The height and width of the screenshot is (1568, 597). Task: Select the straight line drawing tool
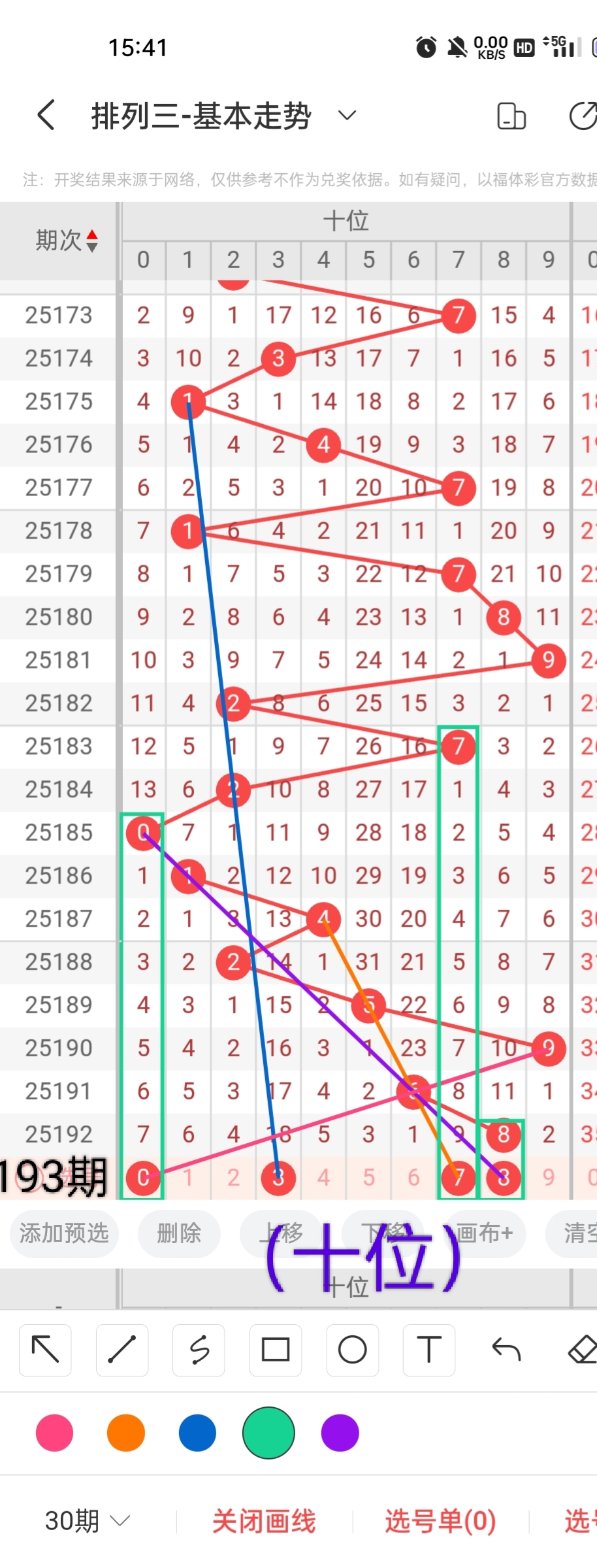click(x=122, y=1350)
